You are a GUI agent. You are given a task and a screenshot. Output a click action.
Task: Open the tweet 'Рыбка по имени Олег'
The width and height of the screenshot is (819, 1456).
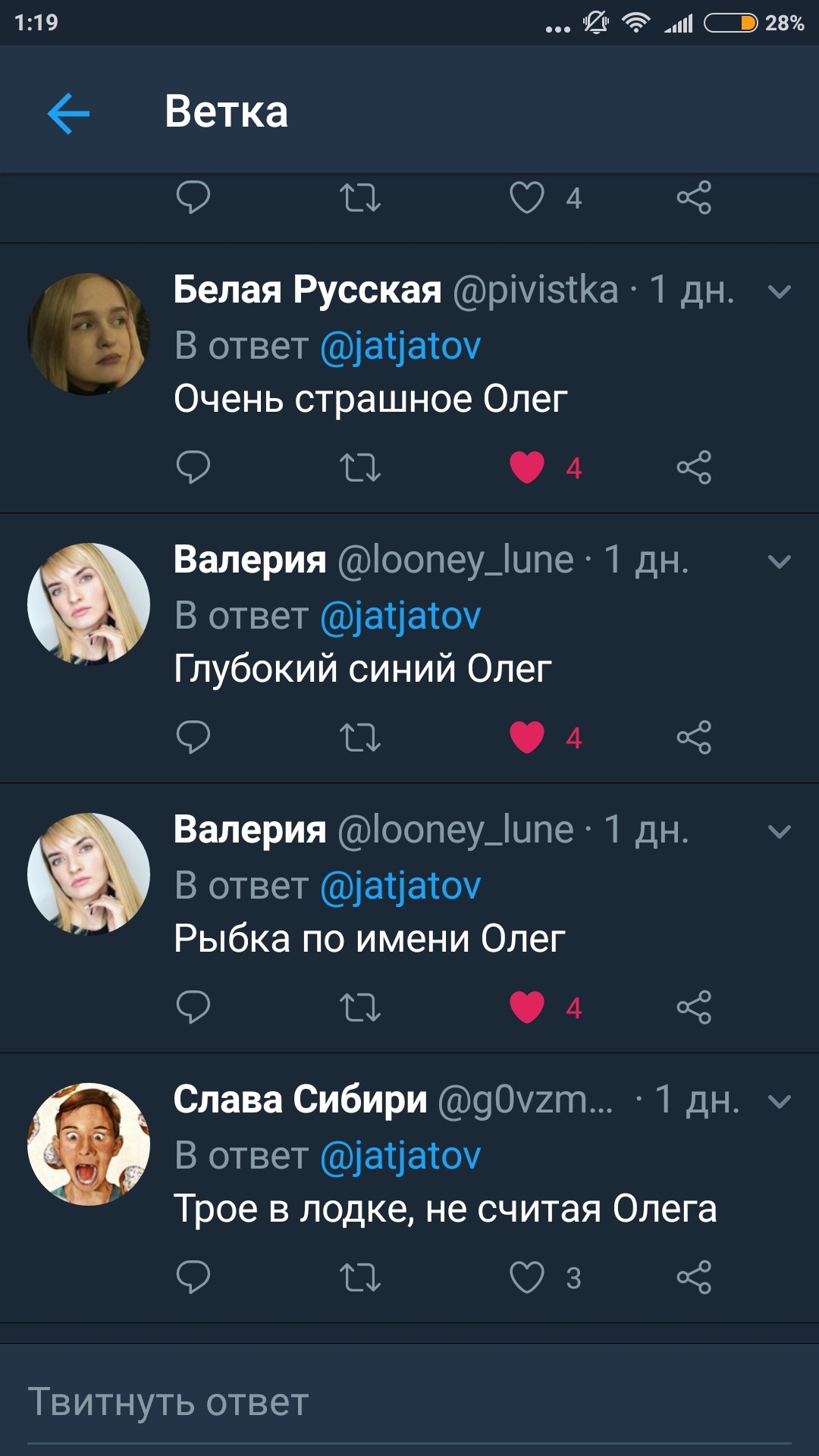369,939
